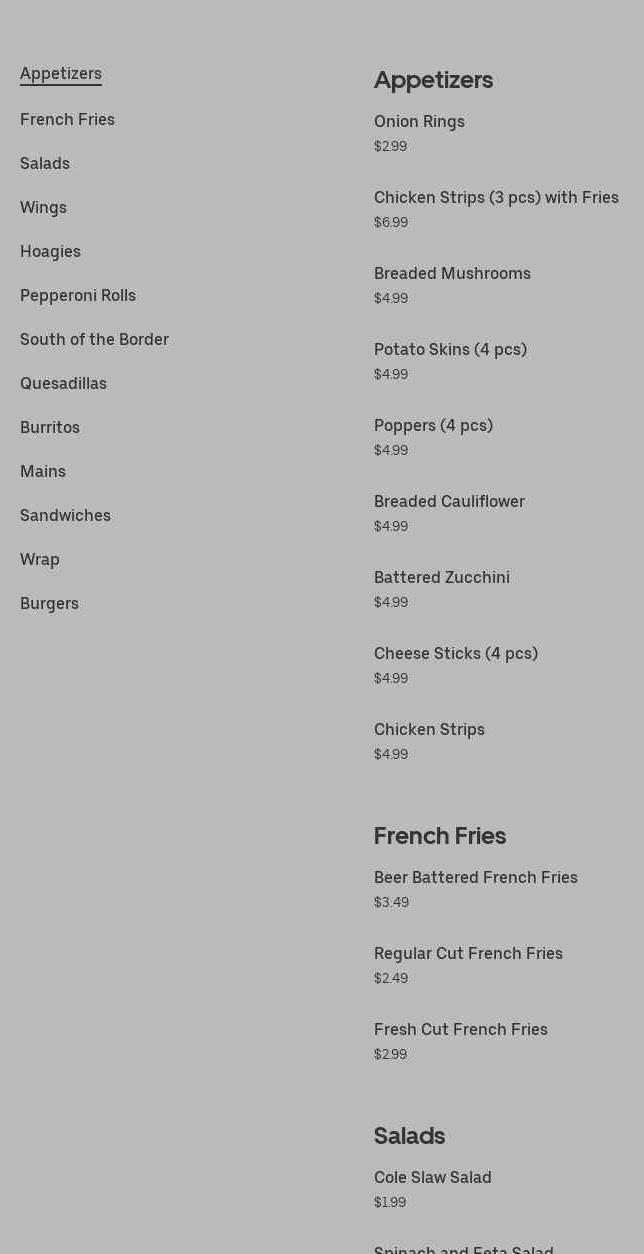Go to the Mains category
The width and height of the screenshot is (644, 1254).
coord(43,472)
